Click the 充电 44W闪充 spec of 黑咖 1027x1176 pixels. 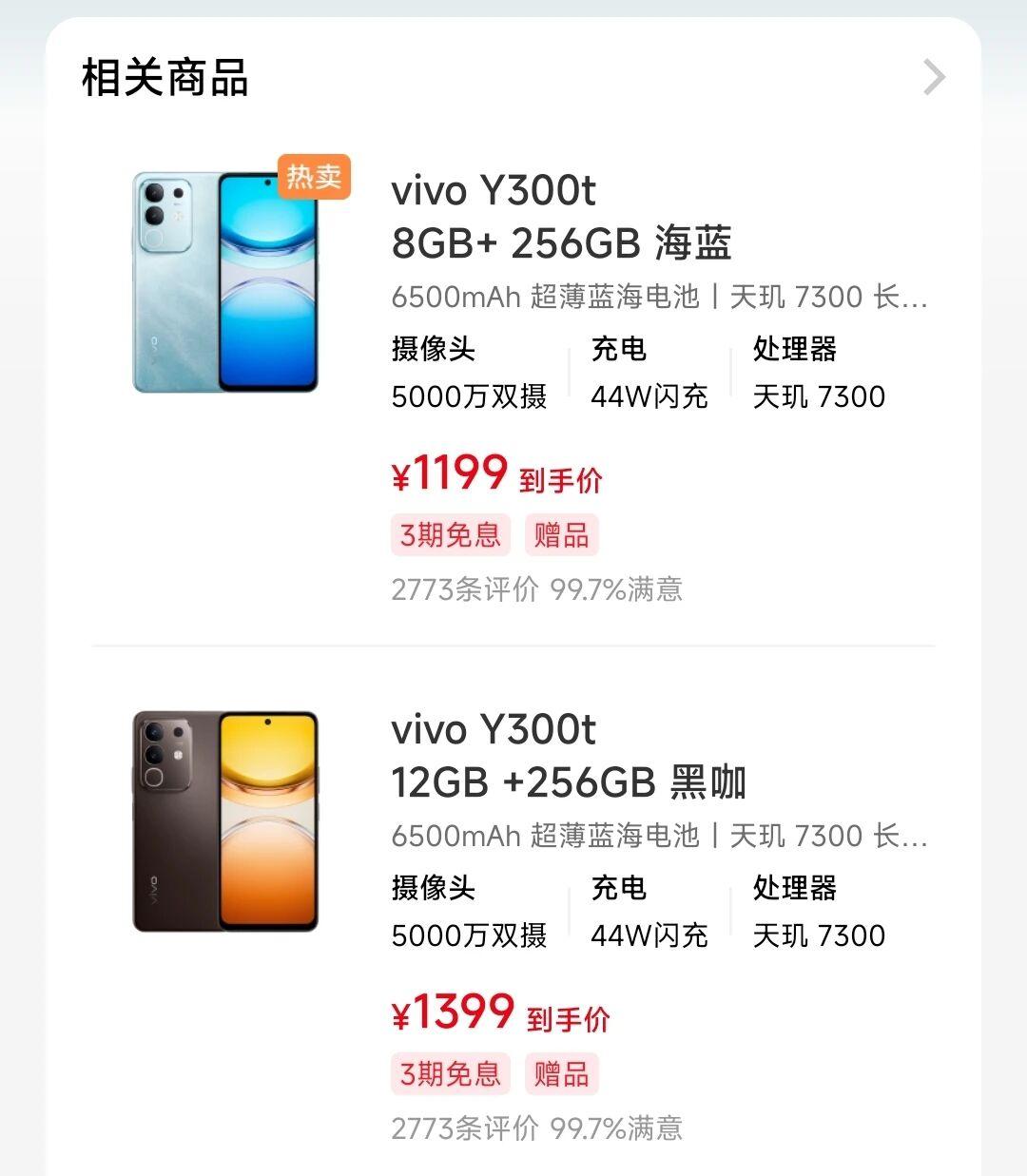649,913
